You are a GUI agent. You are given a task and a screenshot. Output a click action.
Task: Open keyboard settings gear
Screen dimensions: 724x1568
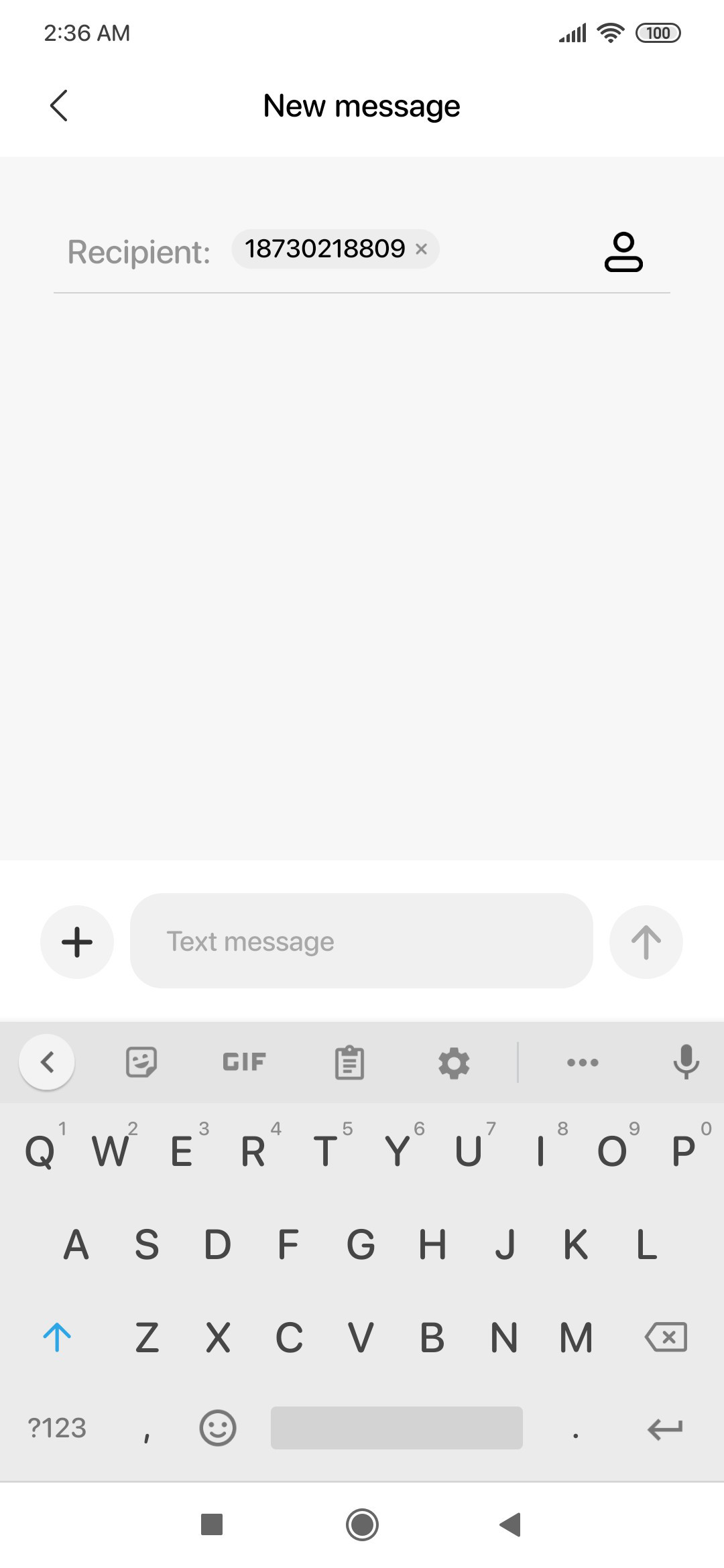tap(454, 1062)
